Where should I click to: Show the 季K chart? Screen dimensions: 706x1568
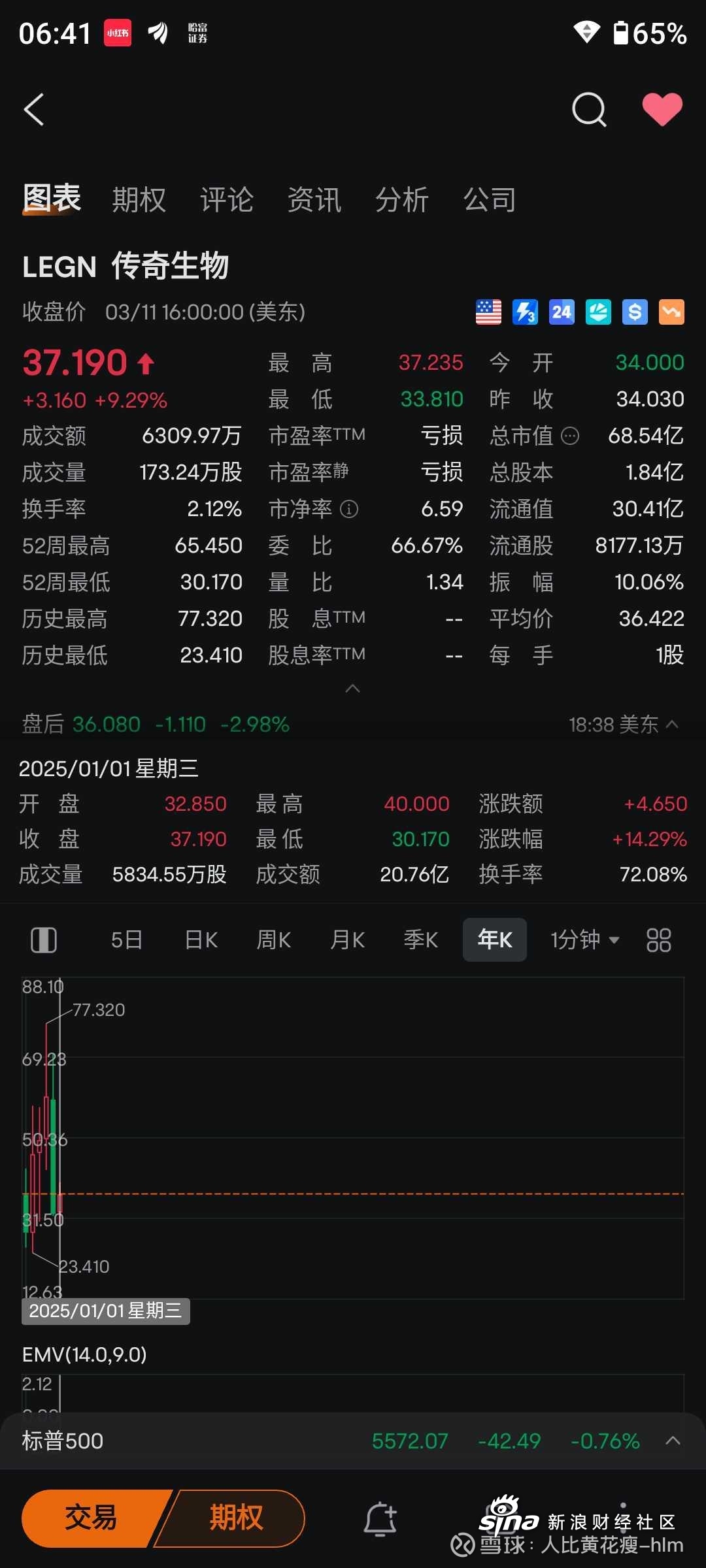tap(421, 939)
